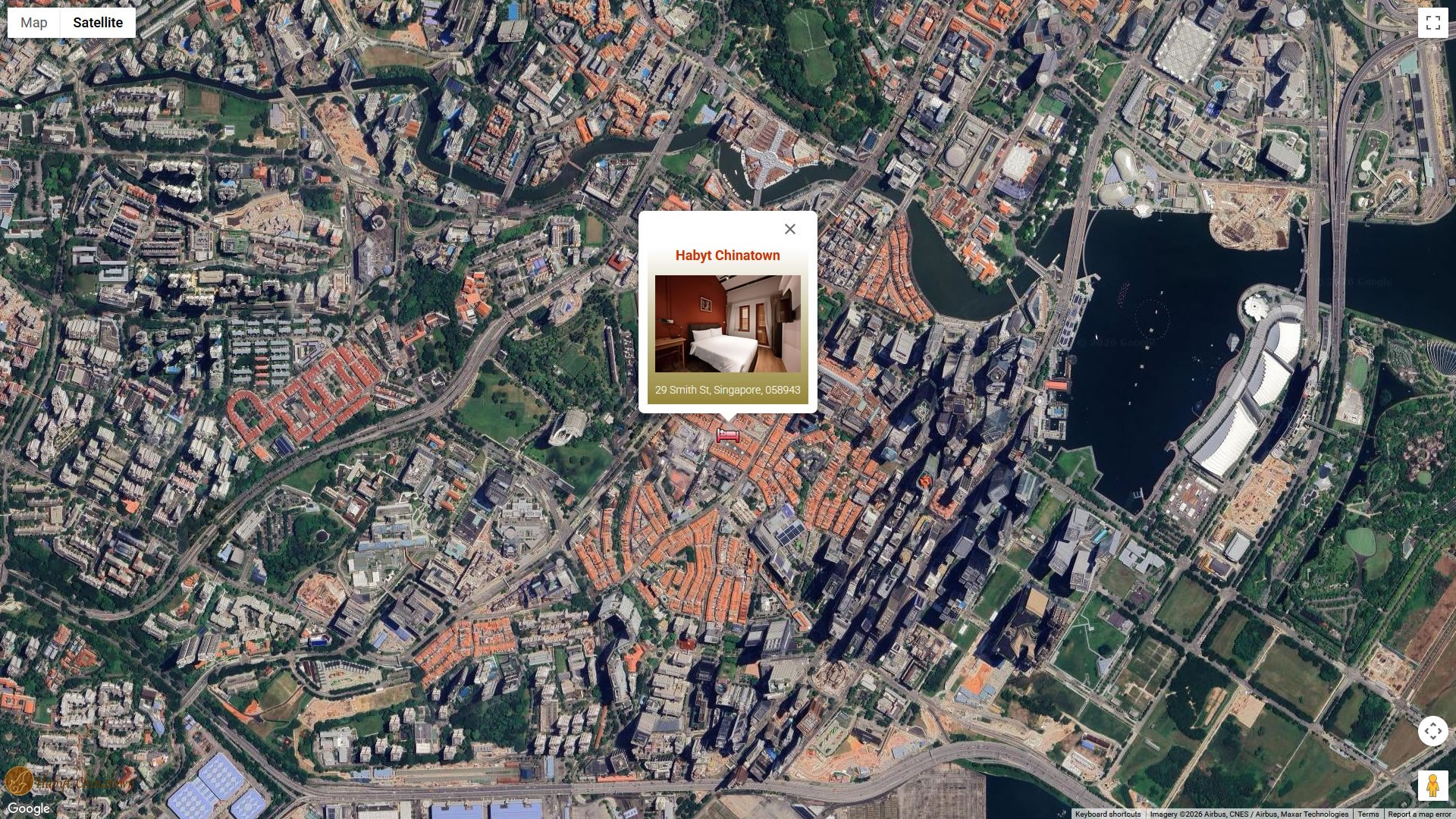
Task: Open the Terms link
Action: (1367, 814)
